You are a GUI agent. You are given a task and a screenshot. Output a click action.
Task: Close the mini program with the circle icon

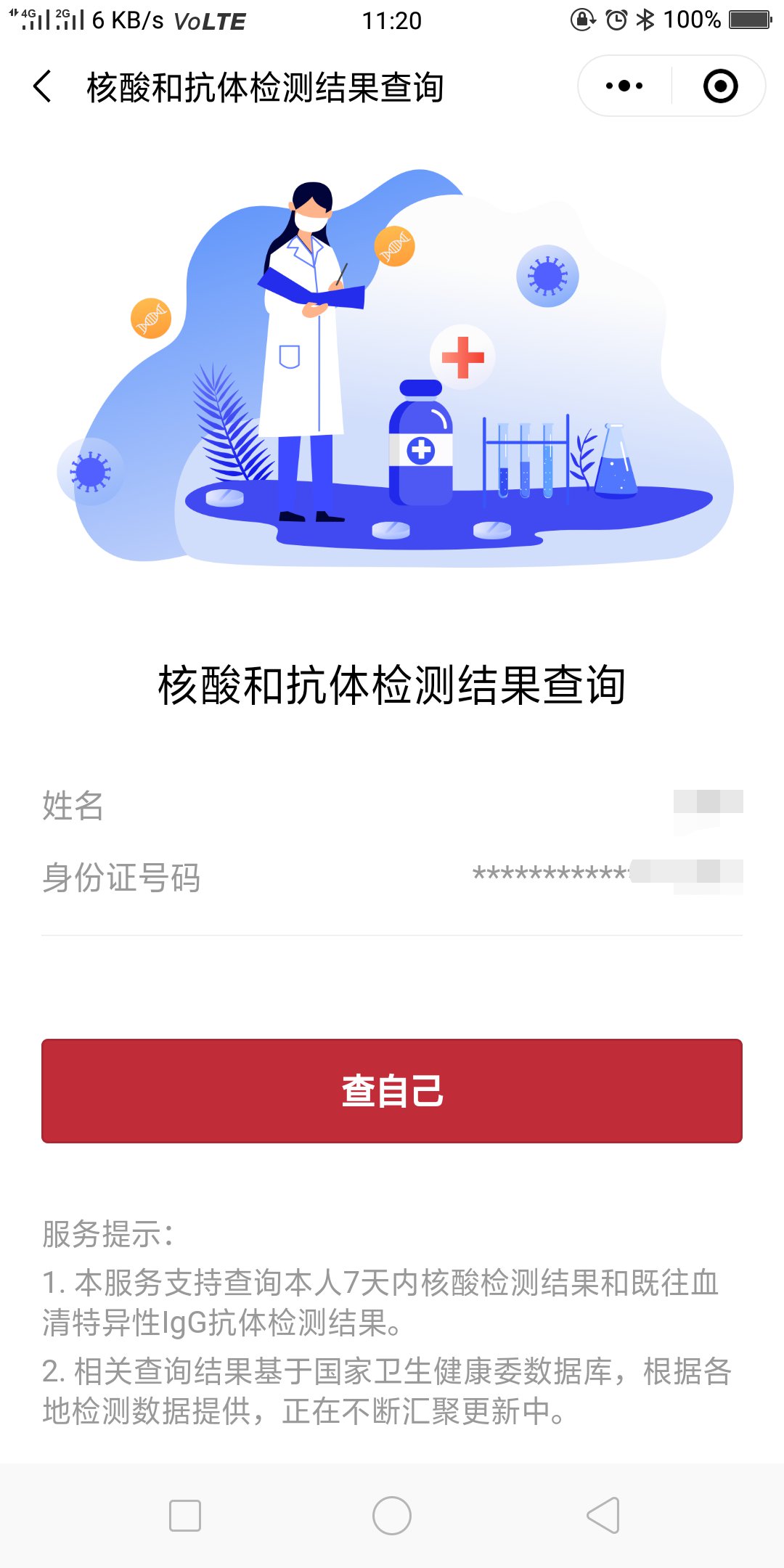(x=720, y=86)
